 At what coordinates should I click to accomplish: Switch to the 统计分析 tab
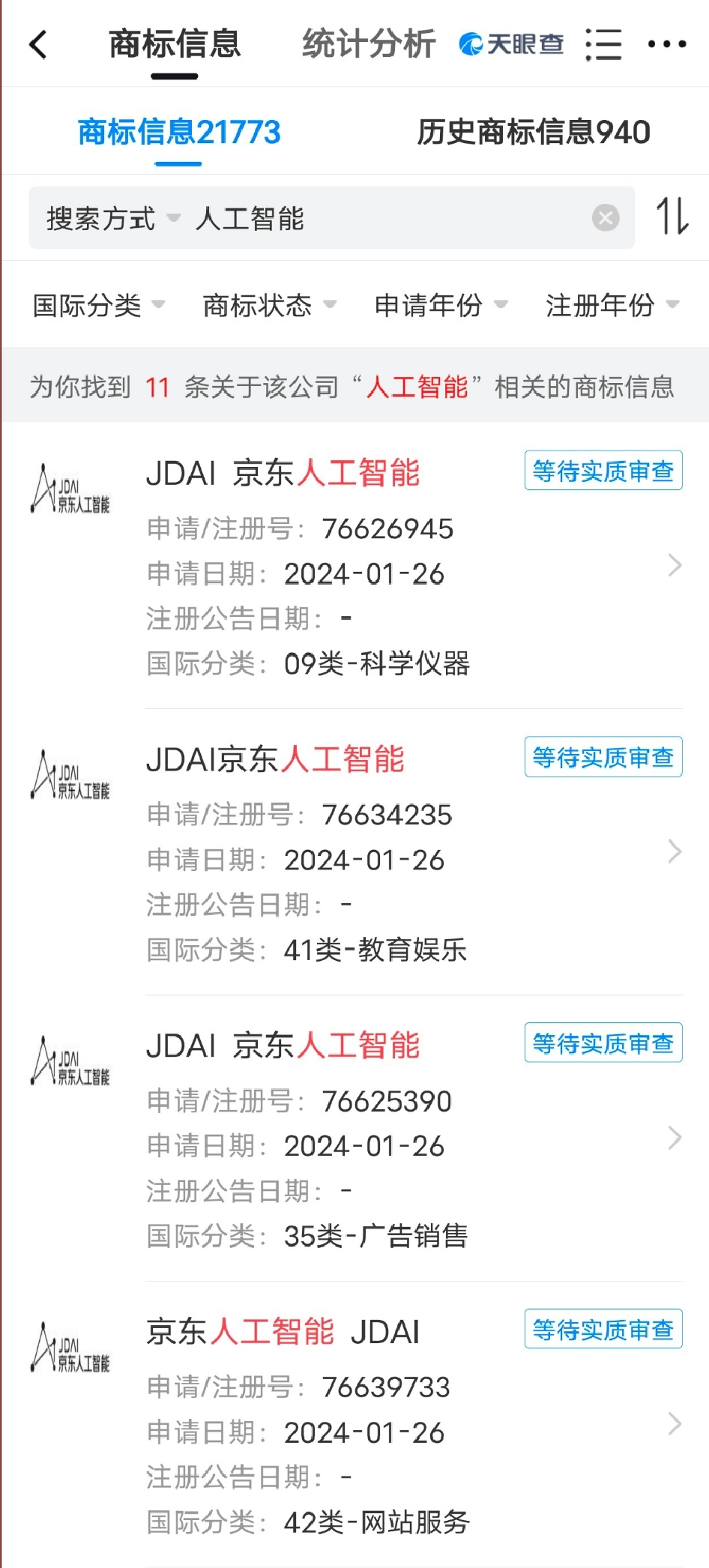click(369, 44)
